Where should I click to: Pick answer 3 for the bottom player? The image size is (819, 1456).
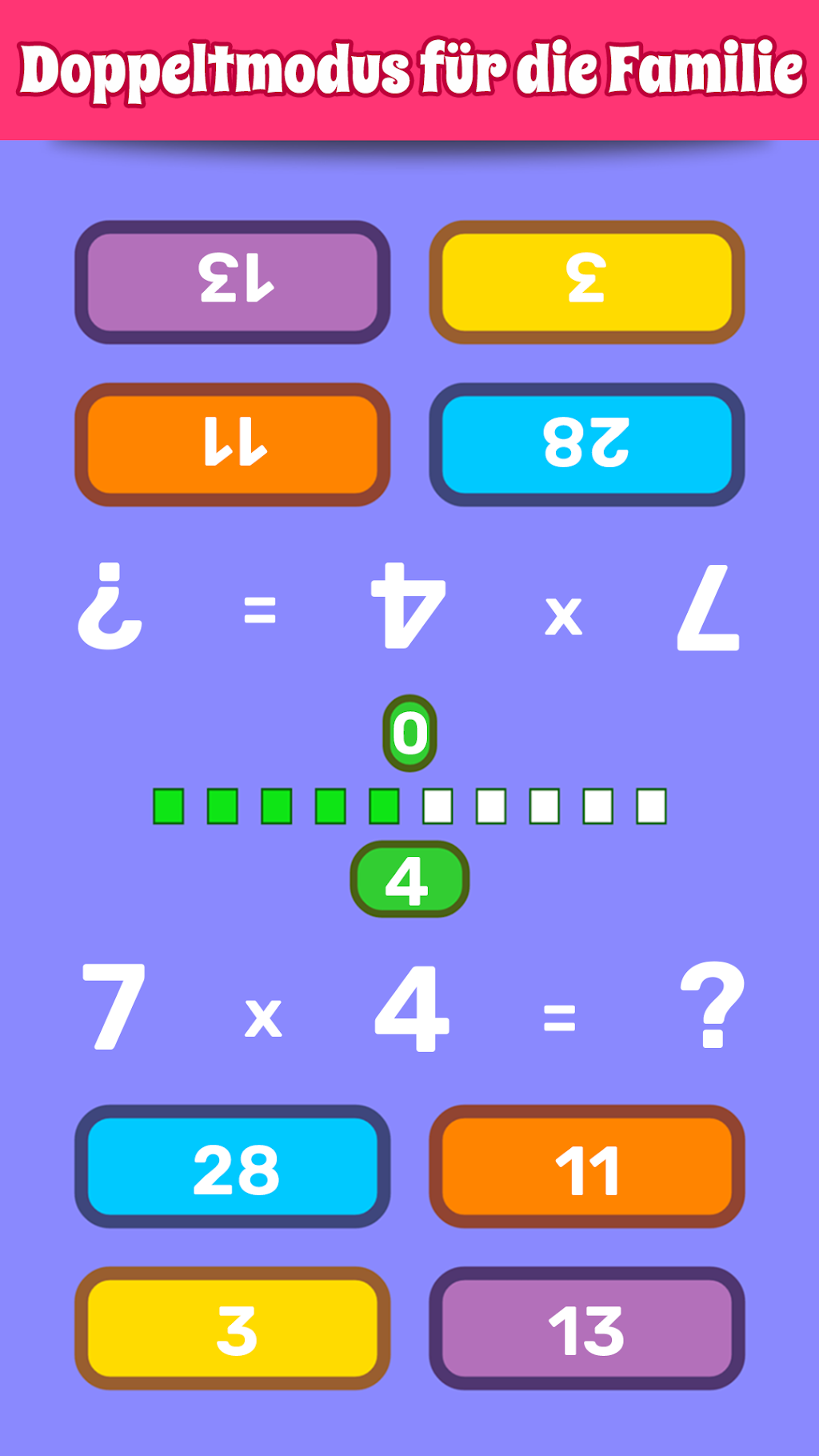click(233, 1328)
